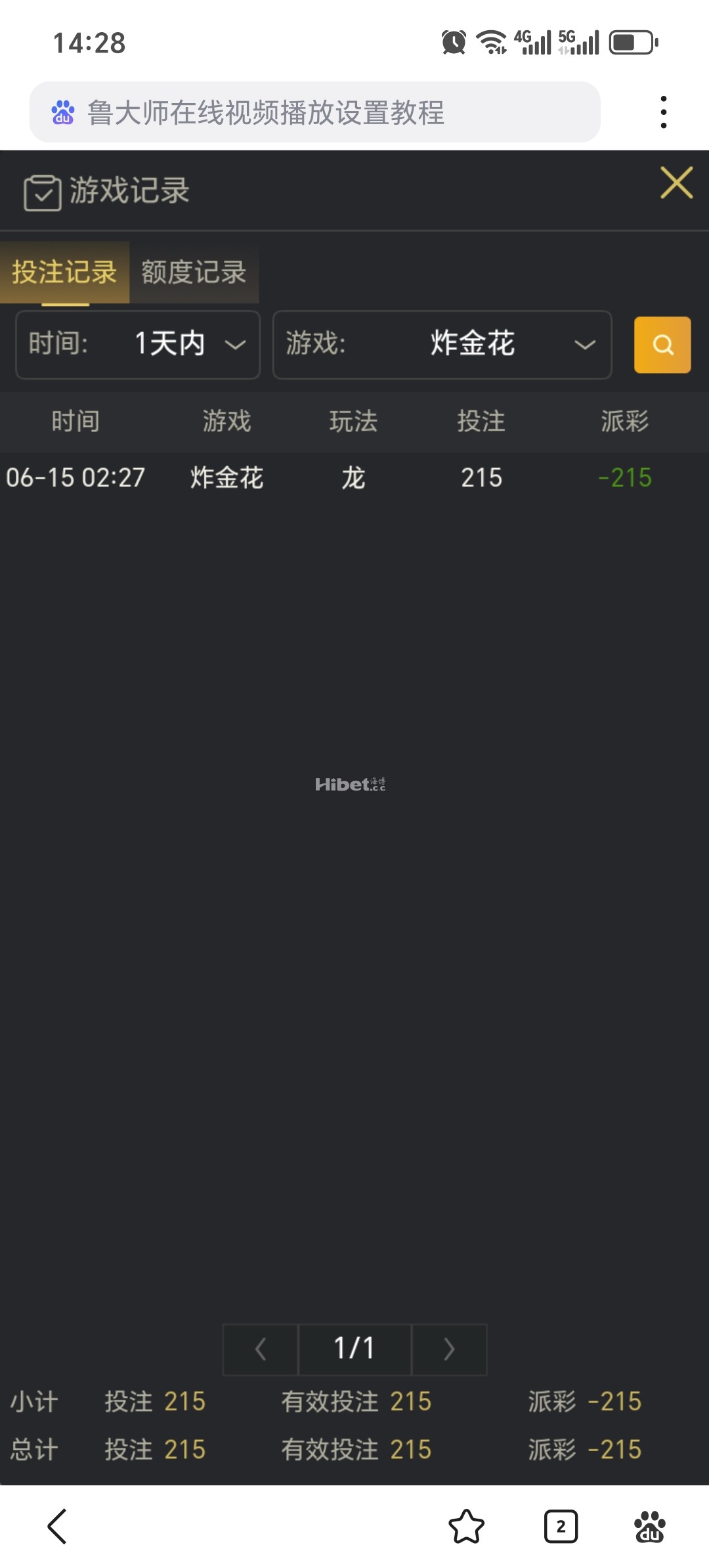The height and width of the screenshot is (1568, 709).
Task: Open the browser overflow menu
Action: tap(664, 112)
